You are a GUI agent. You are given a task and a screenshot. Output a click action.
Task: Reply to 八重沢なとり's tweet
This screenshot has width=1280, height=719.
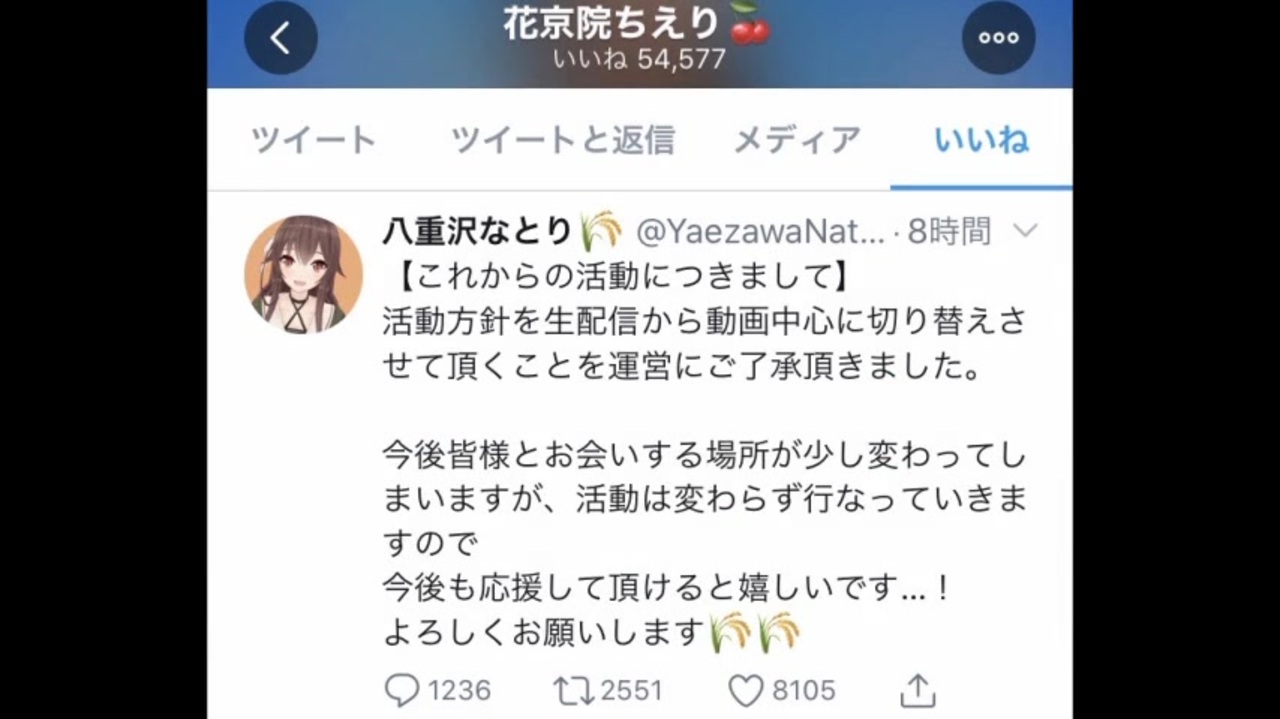402,690
